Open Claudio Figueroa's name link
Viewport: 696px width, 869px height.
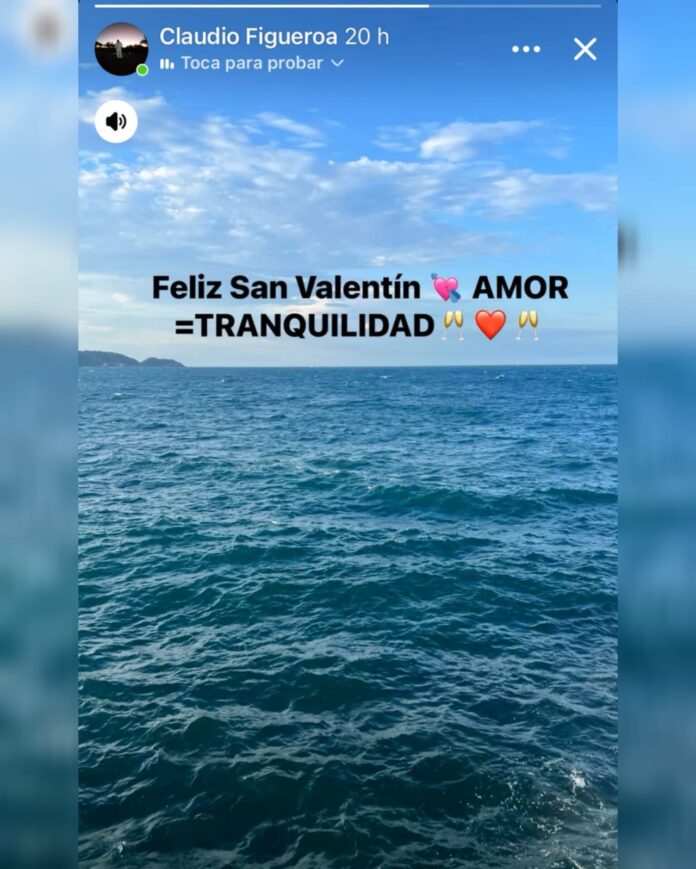coord(249,36)
